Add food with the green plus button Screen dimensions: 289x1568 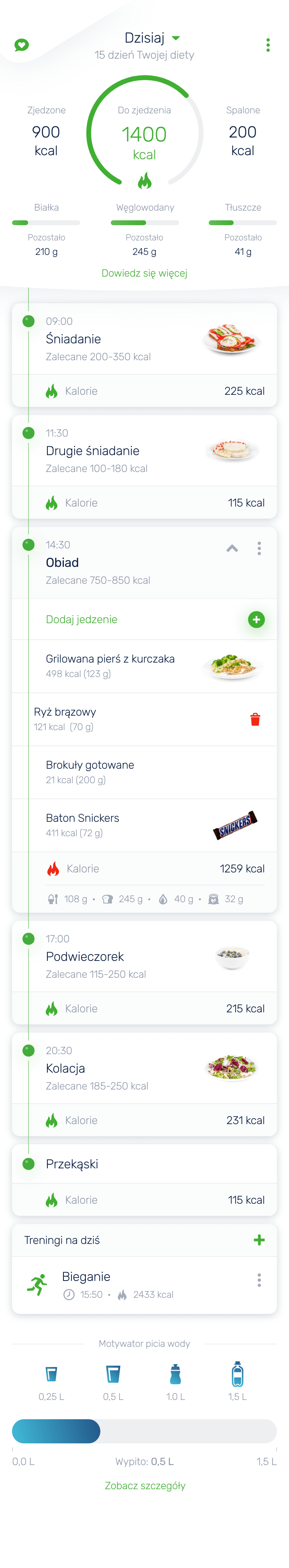point(256,620)
